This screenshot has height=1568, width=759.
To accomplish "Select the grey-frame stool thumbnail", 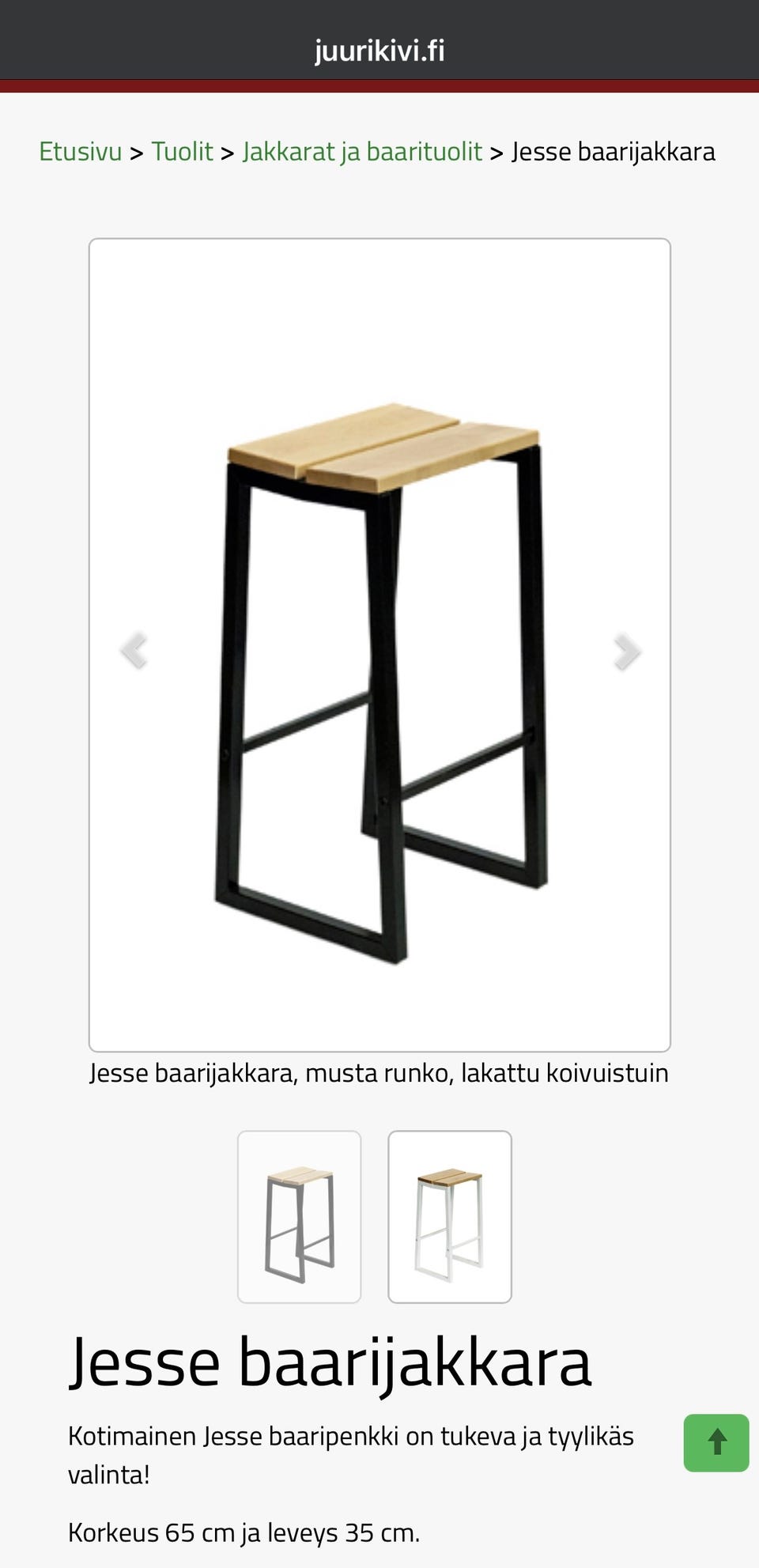I will [x=300, y=1216].
